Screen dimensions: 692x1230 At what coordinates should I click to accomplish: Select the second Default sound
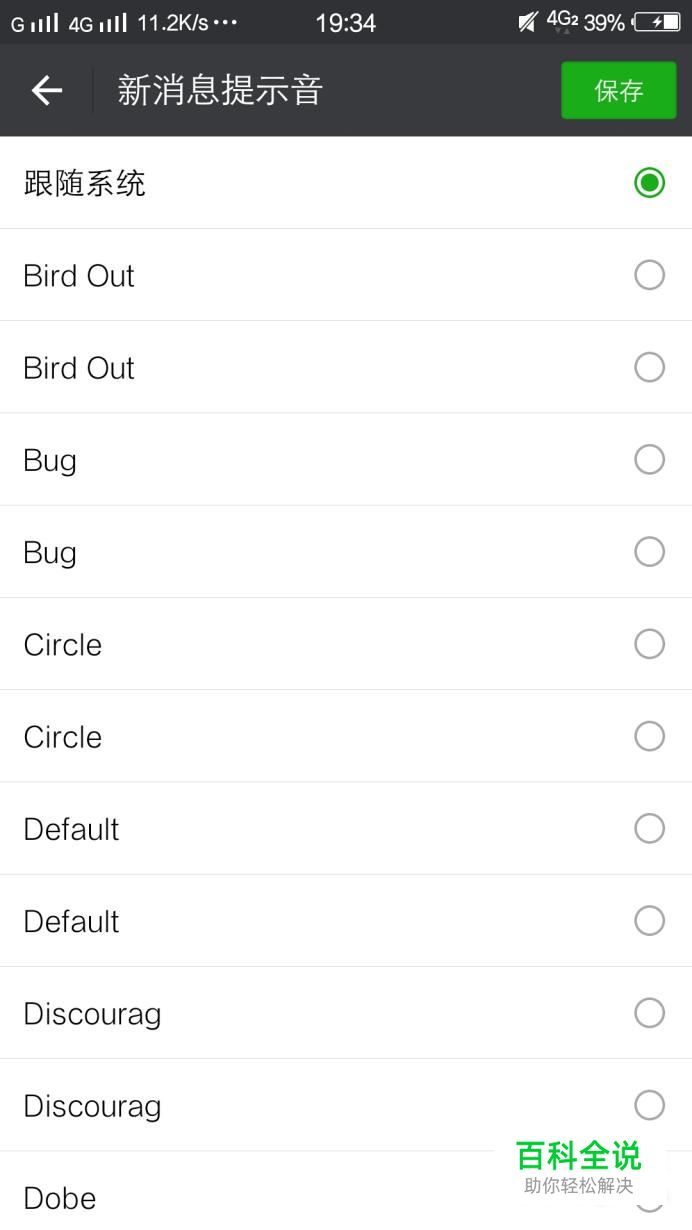point(346,921)
